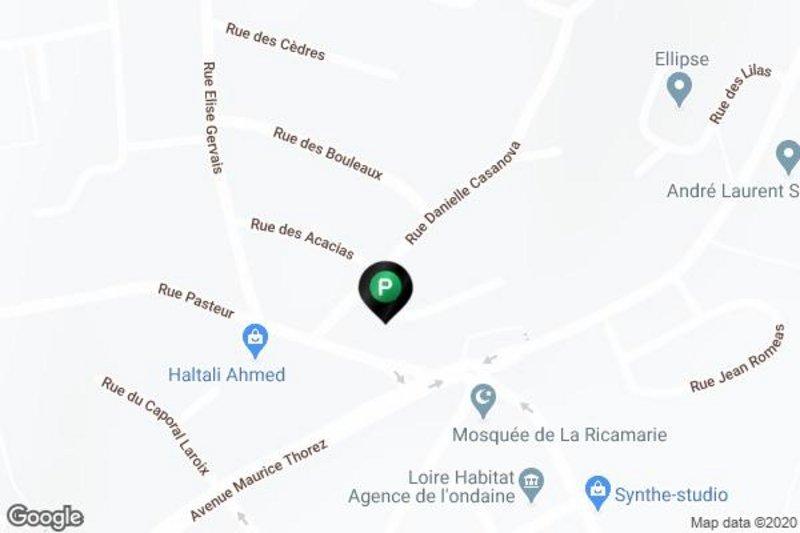The width and height of the screenshot is (800, 533).
Task: Open the Synthe-studio shop marker
Action: coord(598,491)
